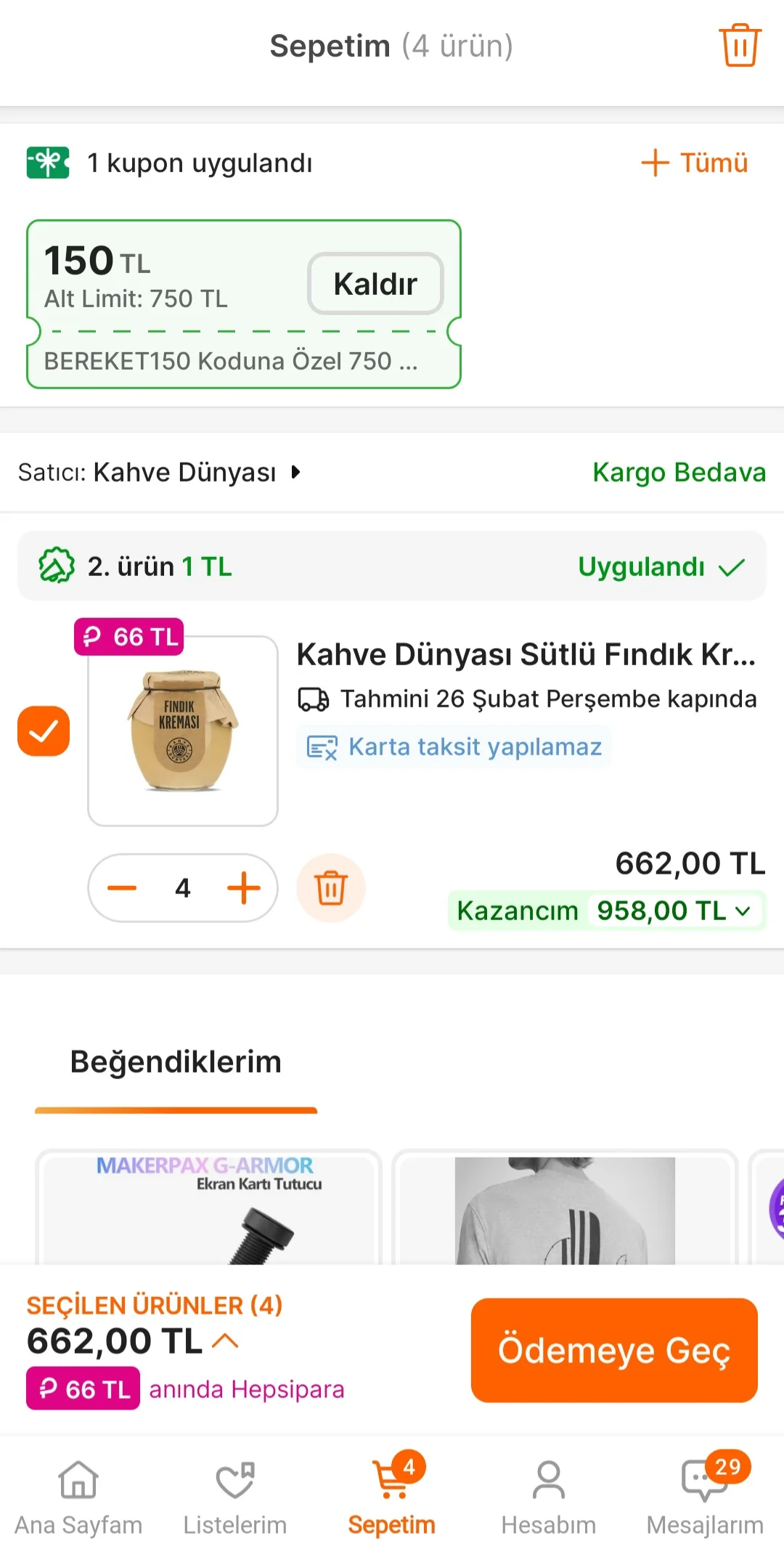Go to the Ana Sayfam tab
The width and height of the screenshot is (784, 1541).
[78, 1497]
